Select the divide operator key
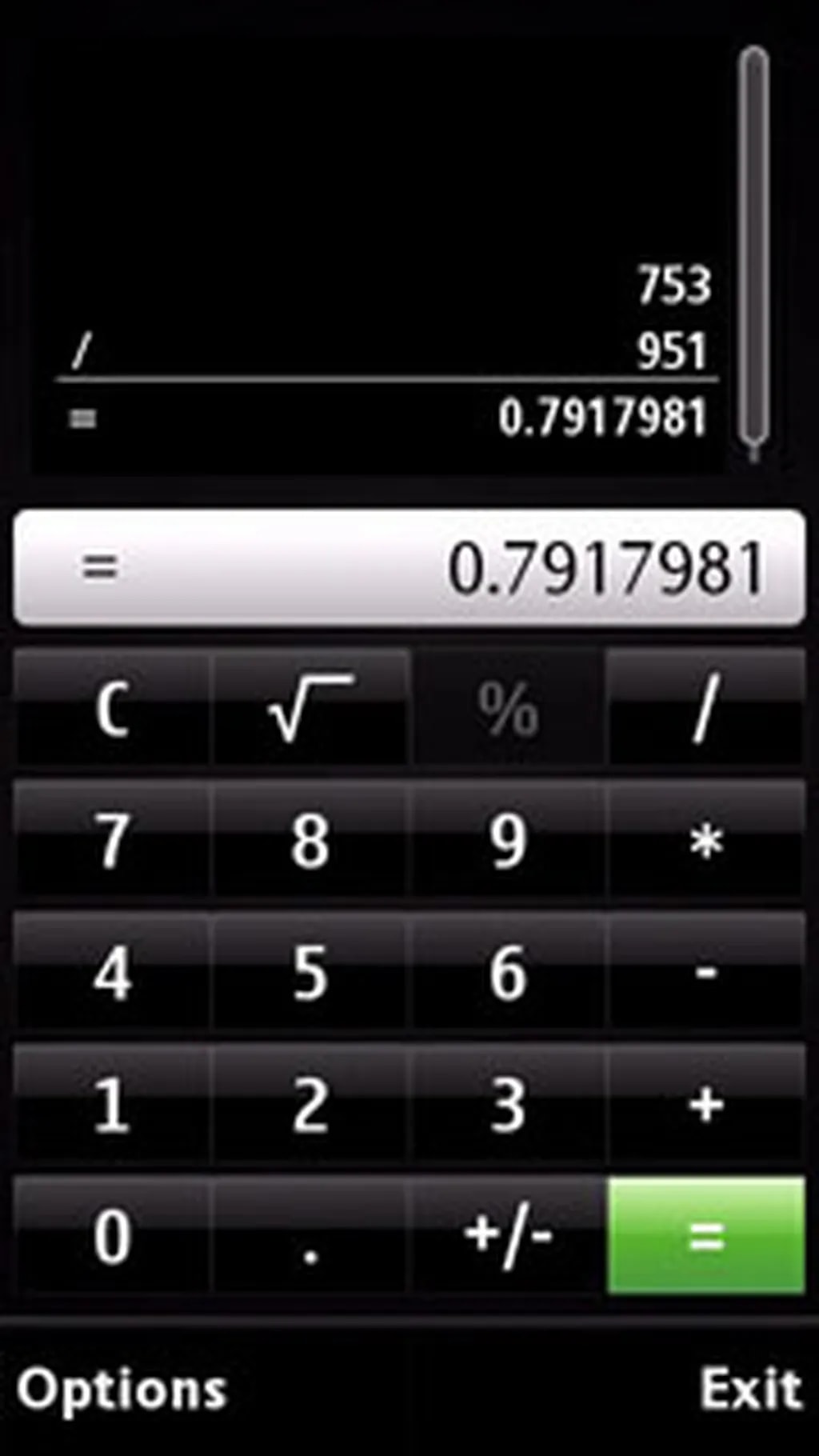Viewport: 819px width, 1456px height. pos(705,709)
